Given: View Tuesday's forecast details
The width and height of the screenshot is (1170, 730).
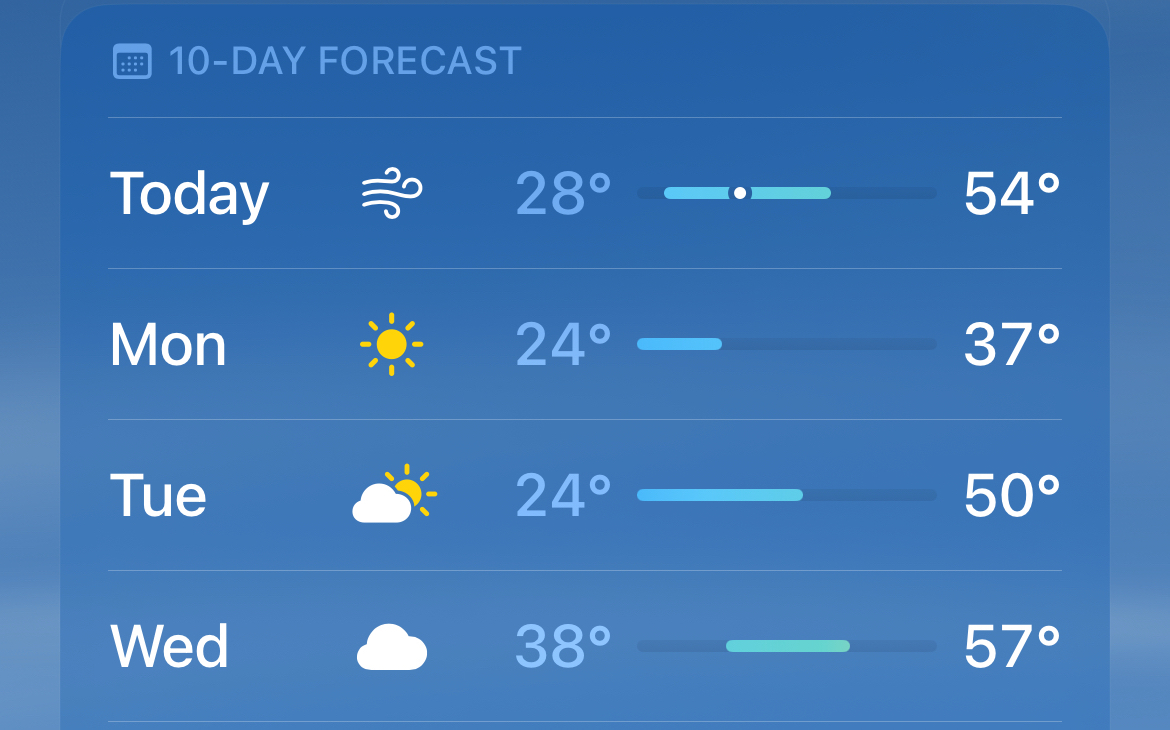Looking at the screenshot, I should [585, 495].
